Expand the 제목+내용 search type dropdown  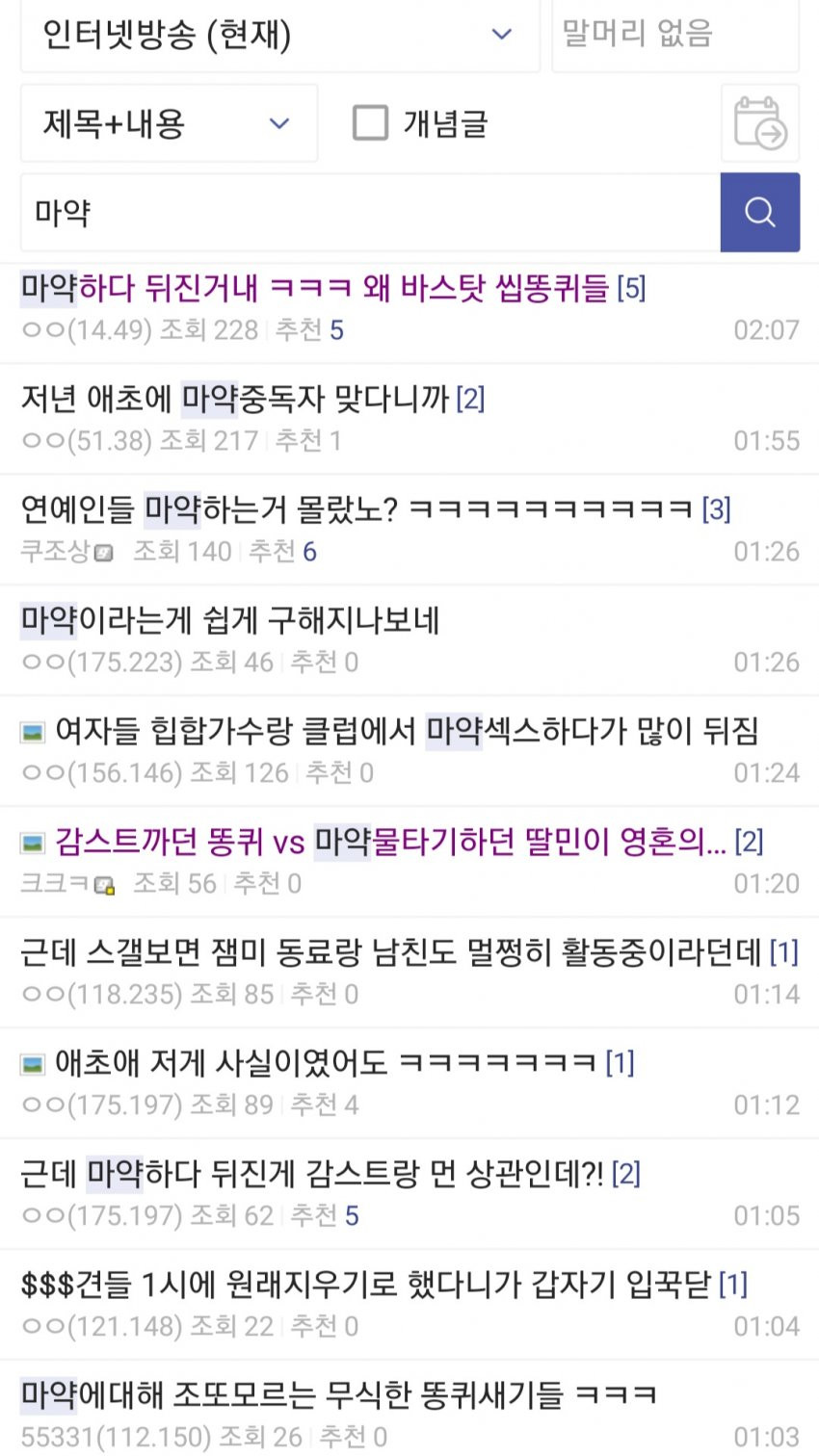pyautogui.click(x=169, y=123)
